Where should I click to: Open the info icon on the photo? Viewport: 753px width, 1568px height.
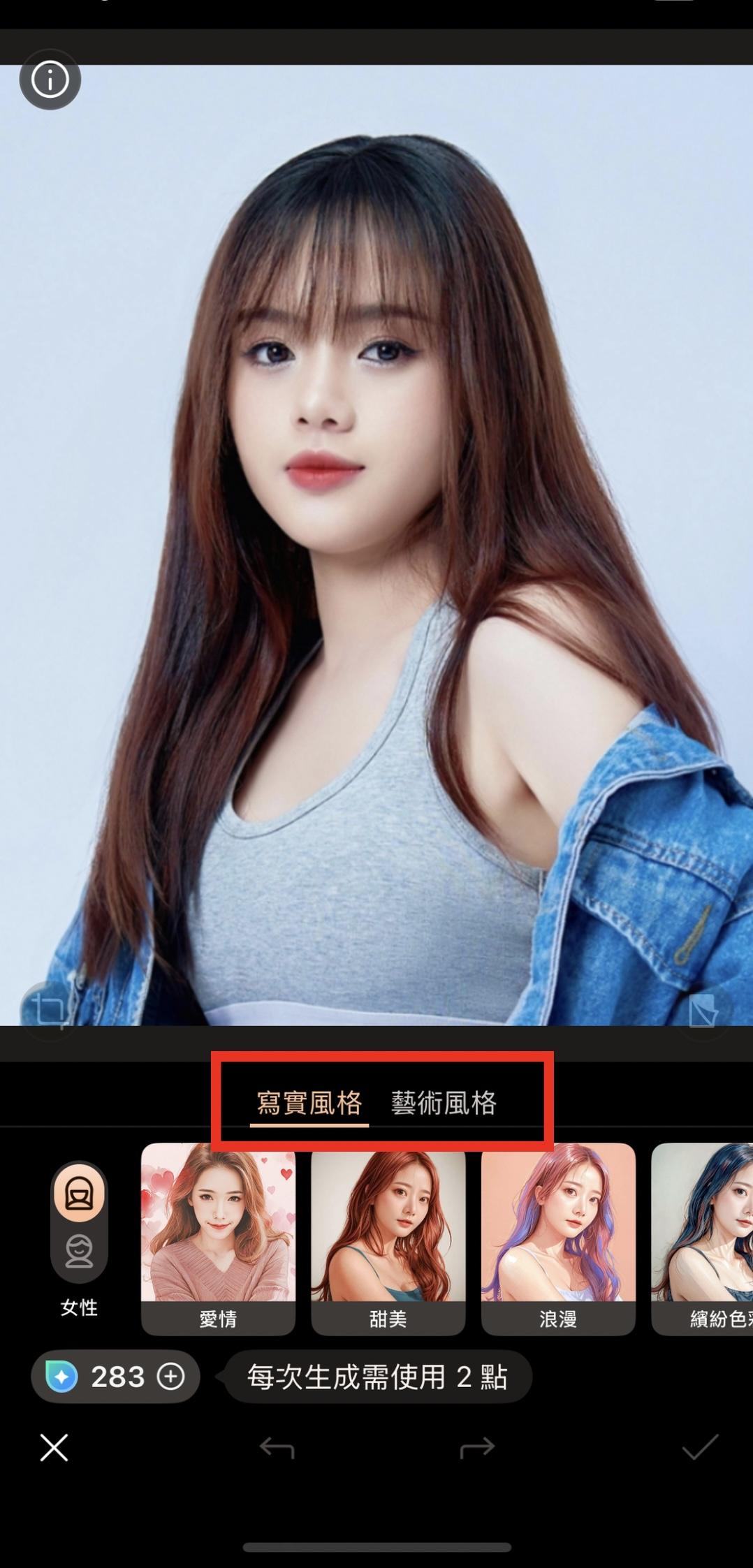click(50, 80)
